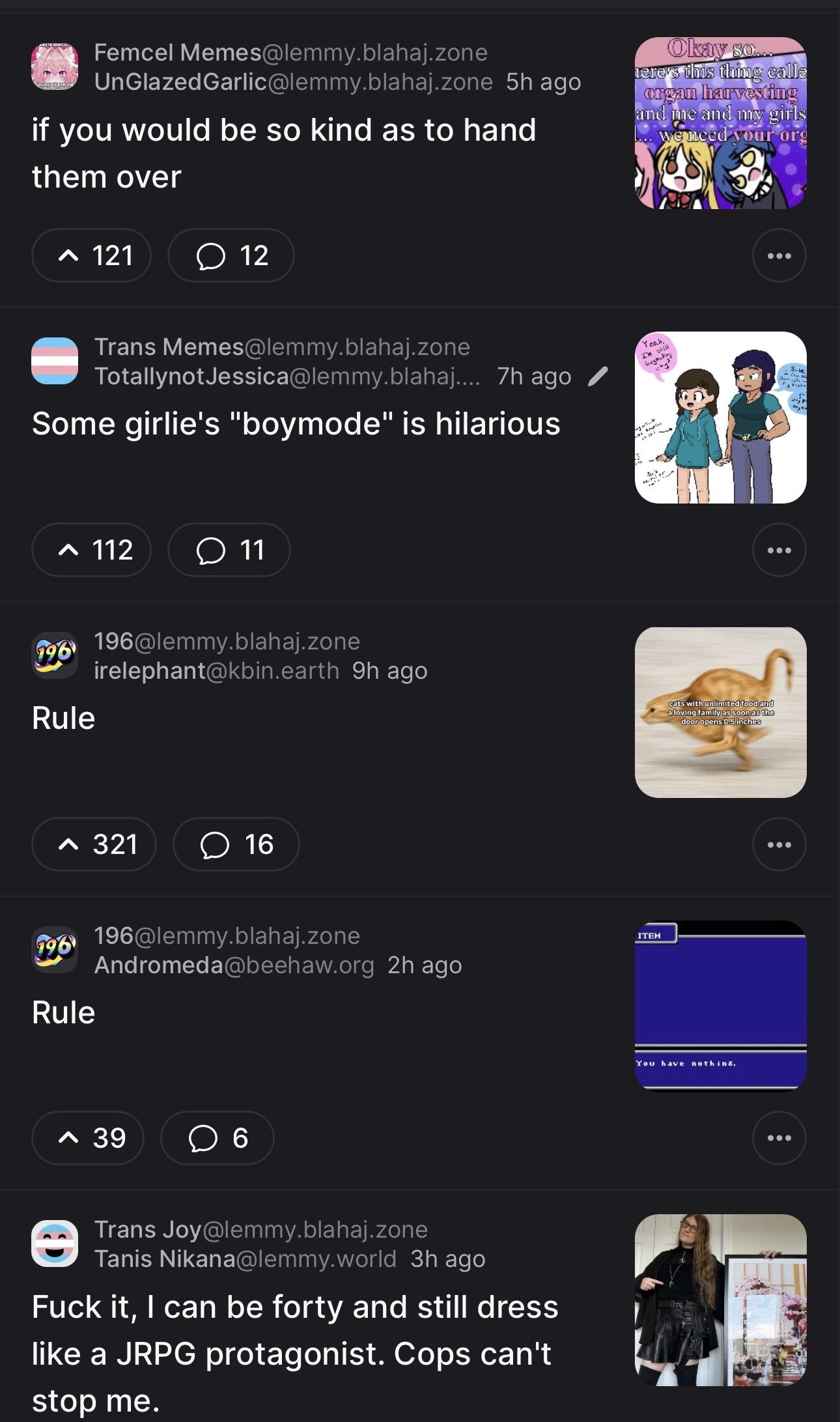Open the overflow menu for the Trans Memes post
Screen dimensions: 840x1422
779,550
